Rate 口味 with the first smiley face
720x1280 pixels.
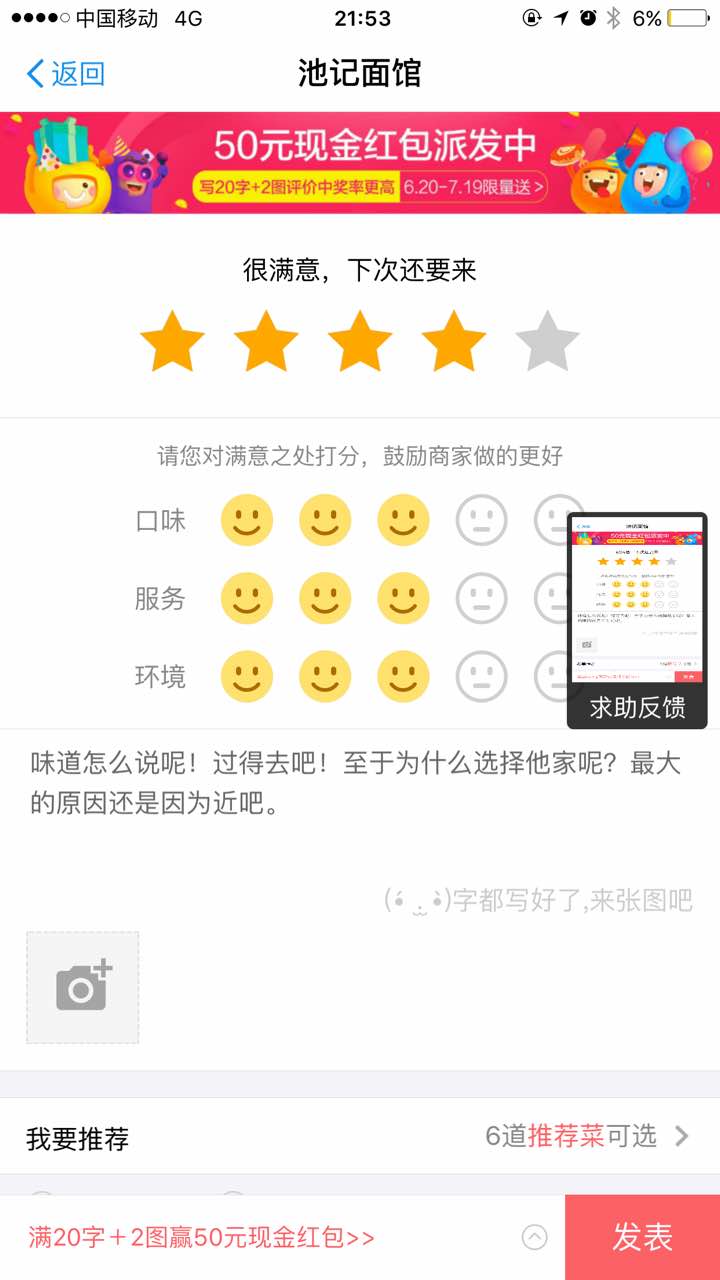(x=246, y=521)
